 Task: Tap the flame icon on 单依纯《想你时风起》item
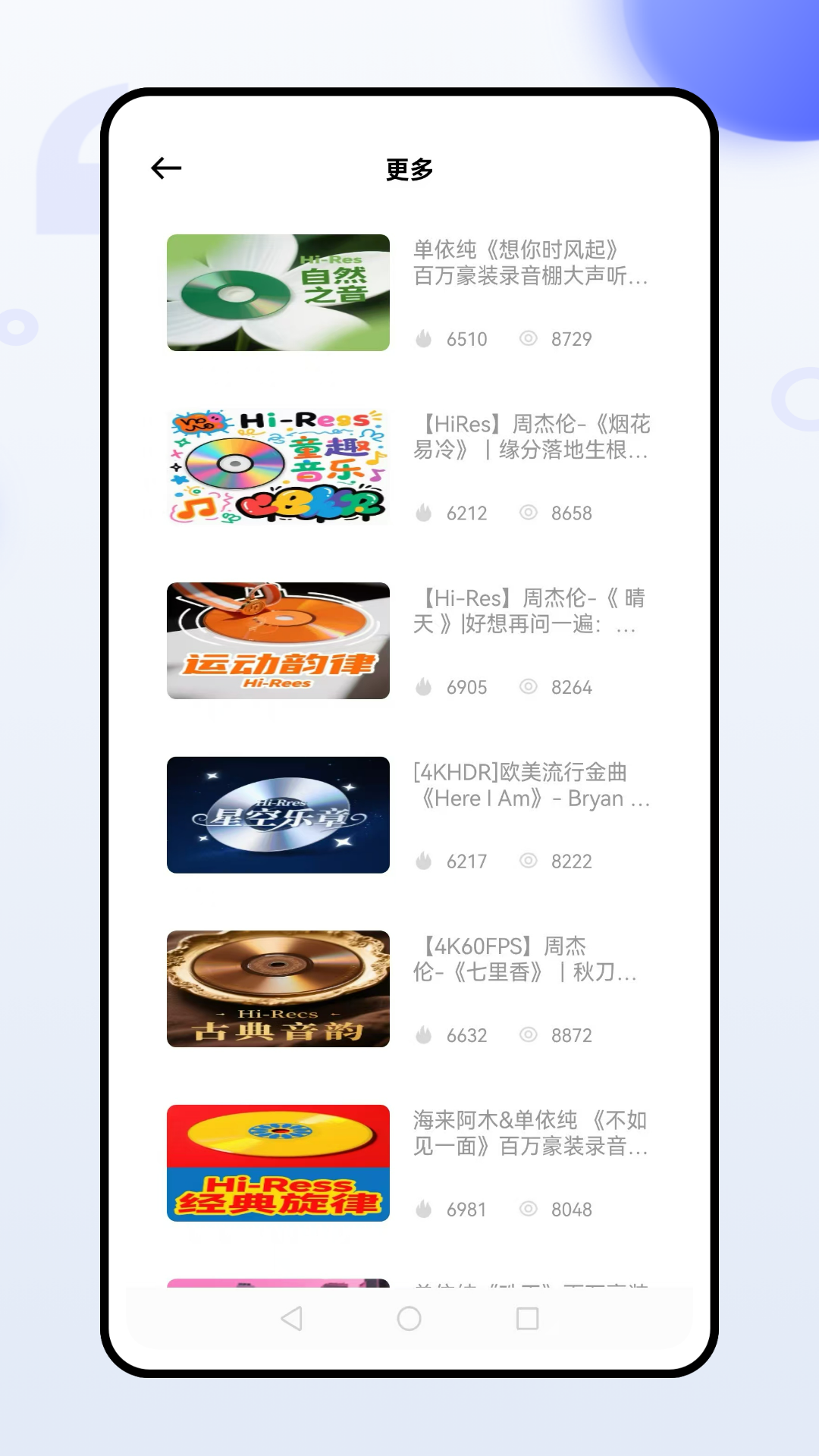(424, 339)
